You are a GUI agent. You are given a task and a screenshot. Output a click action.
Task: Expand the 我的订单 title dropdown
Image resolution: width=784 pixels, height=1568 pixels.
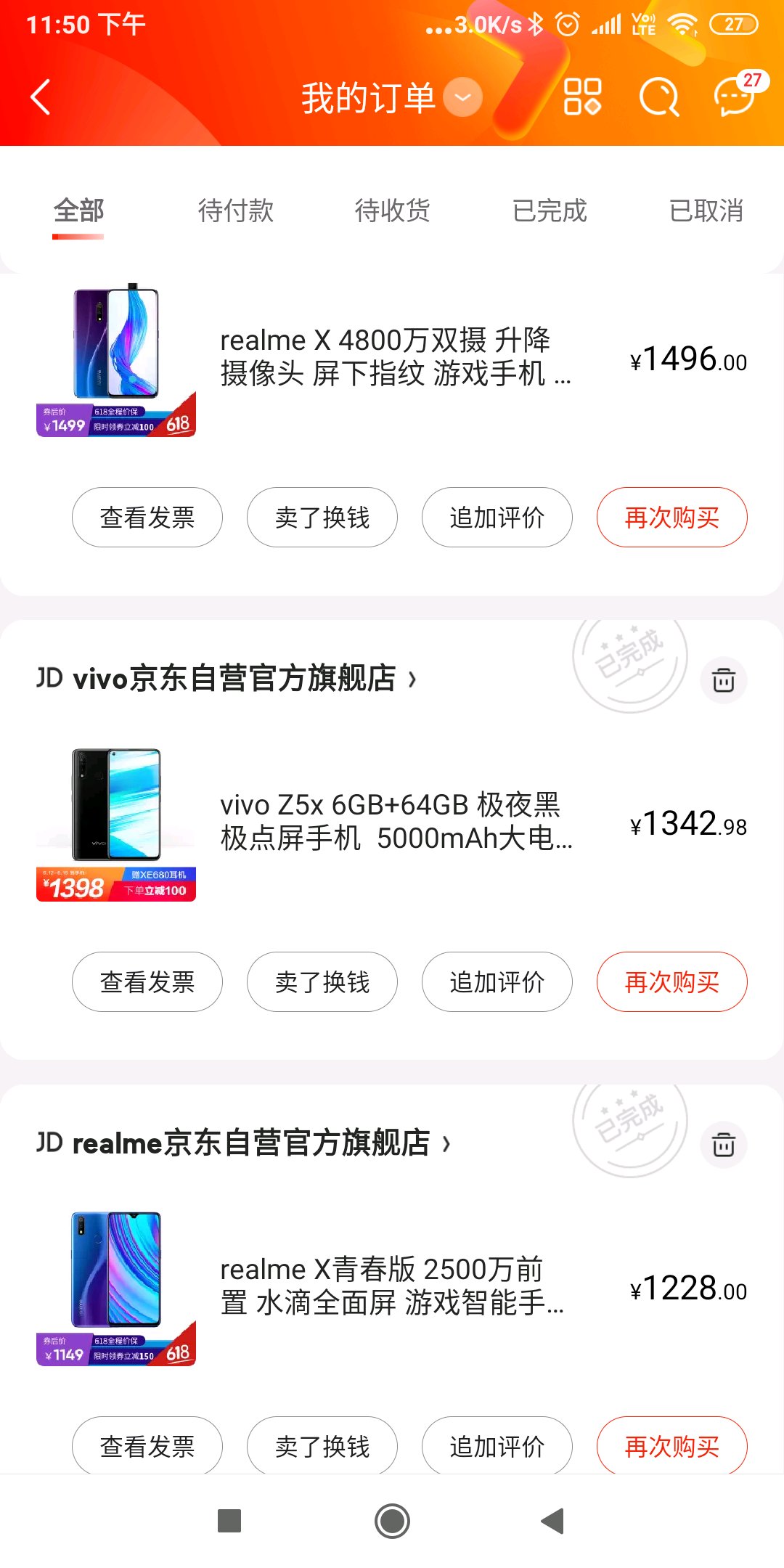click(462, 97)
